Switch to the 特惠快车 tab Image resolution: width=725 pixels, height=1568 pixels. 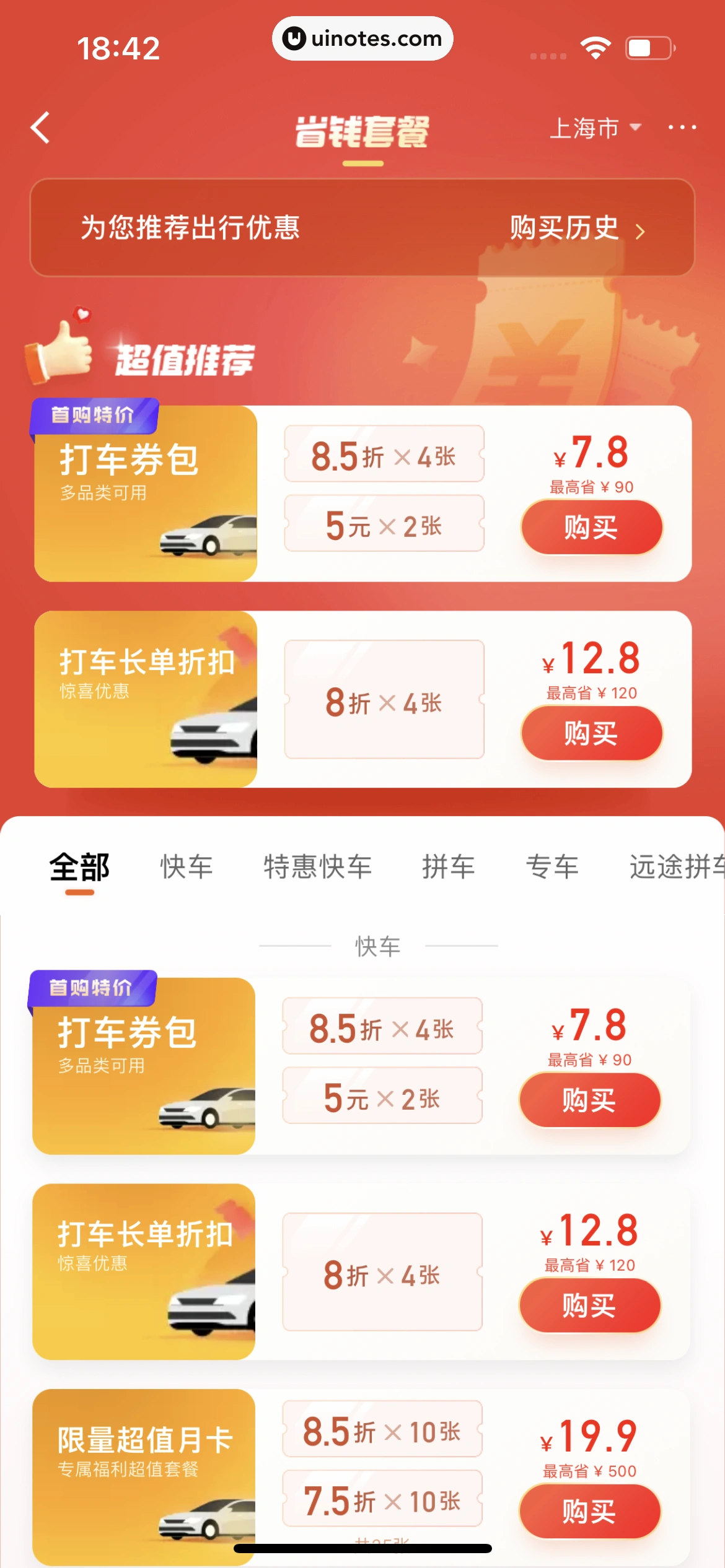pyautogui.click(x=317, y=867)
